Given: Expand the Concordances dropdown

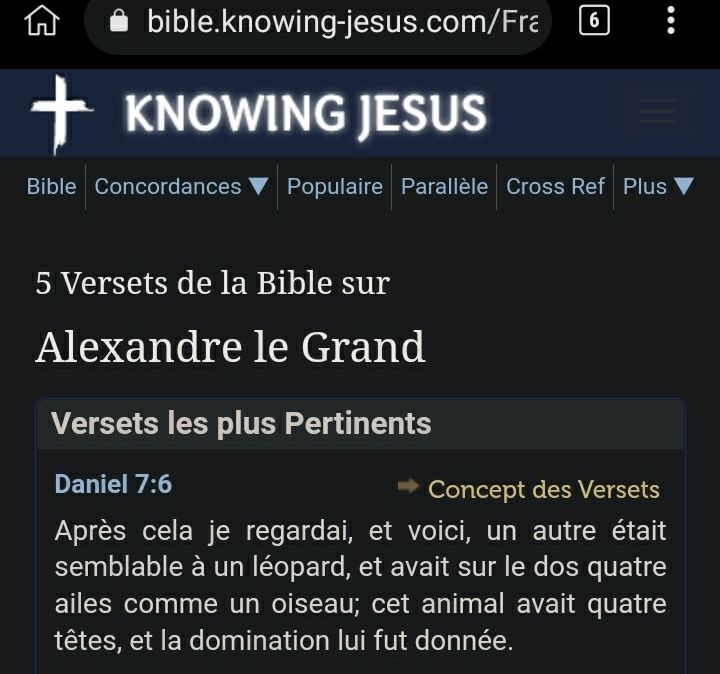Looking at the screenshot, I should [x=181, y=187].
